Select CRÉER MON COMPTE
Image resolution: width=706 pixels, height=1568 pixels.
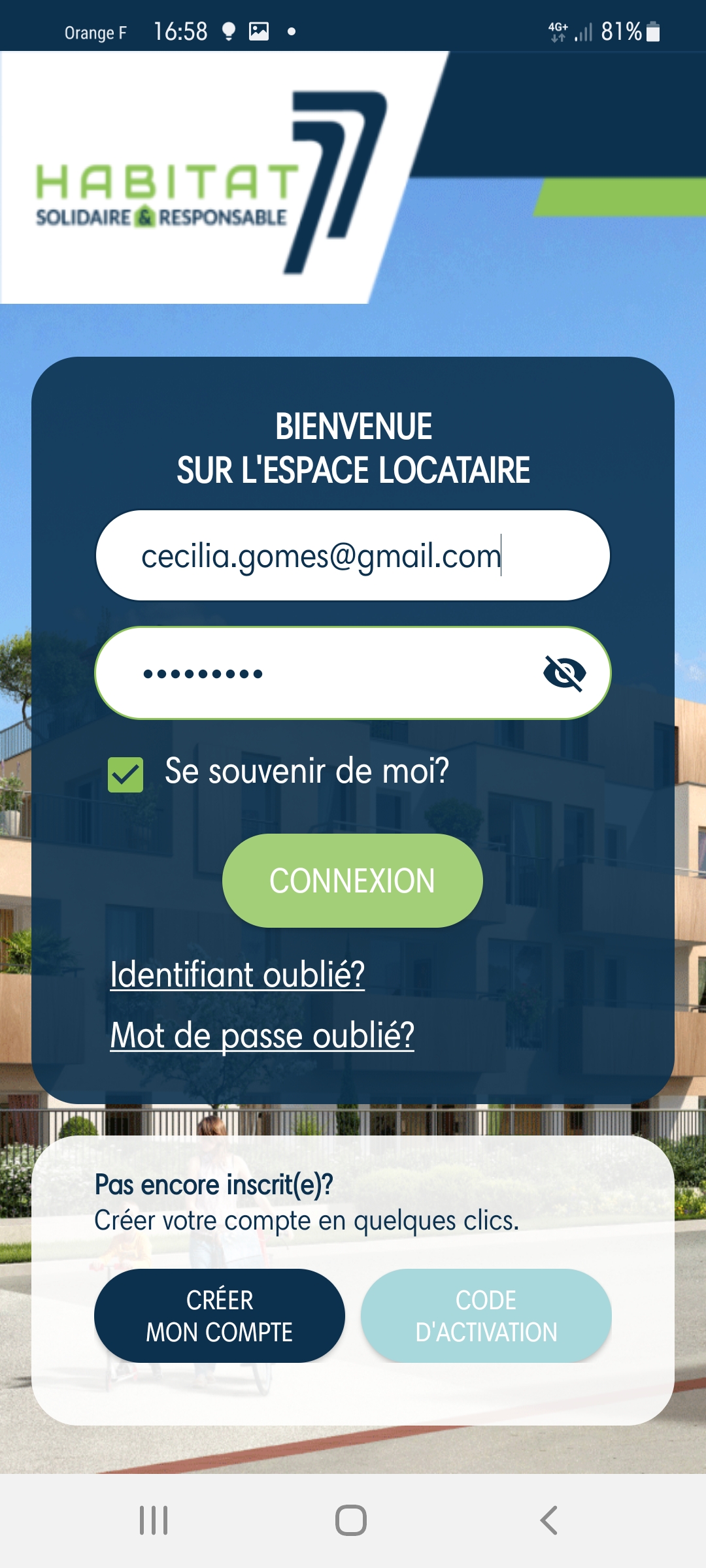pyautogui.click(x=220, y=1316)
